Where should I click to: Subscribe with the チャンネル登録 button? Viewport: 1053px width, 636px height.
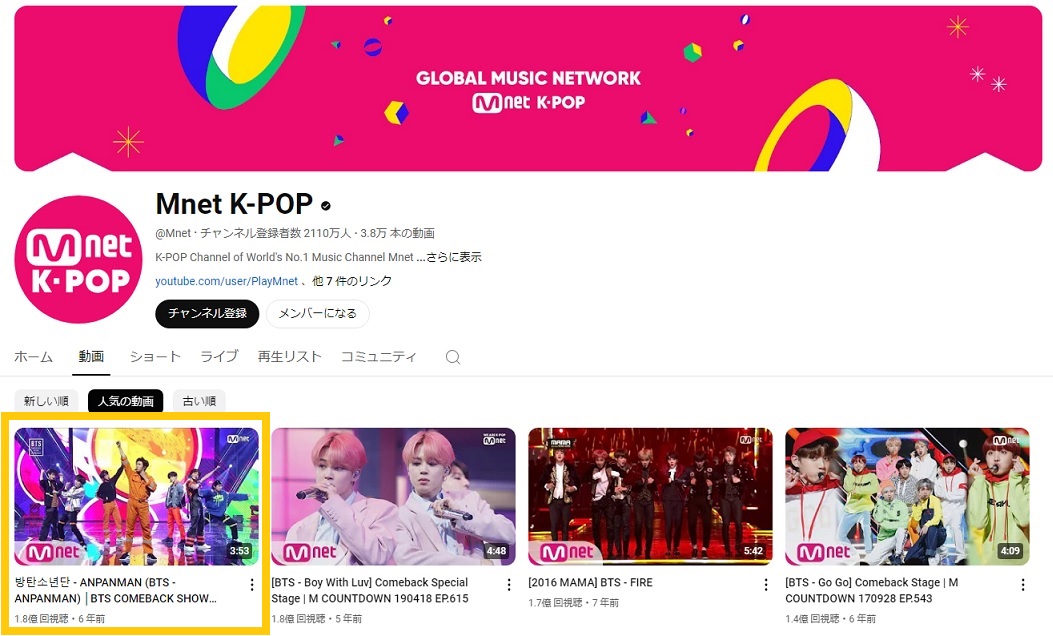point(207,313)
